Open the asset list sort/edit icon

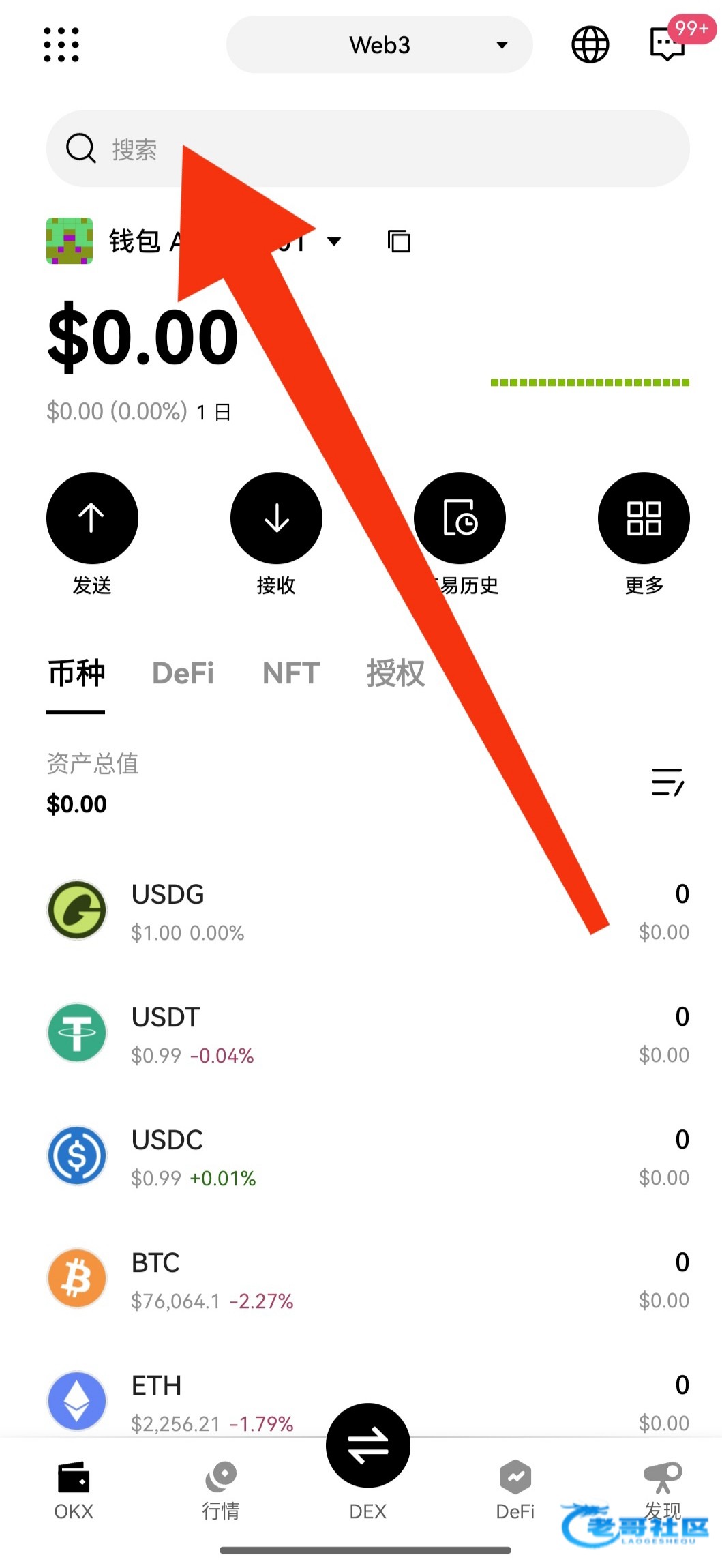coord(667,782)
